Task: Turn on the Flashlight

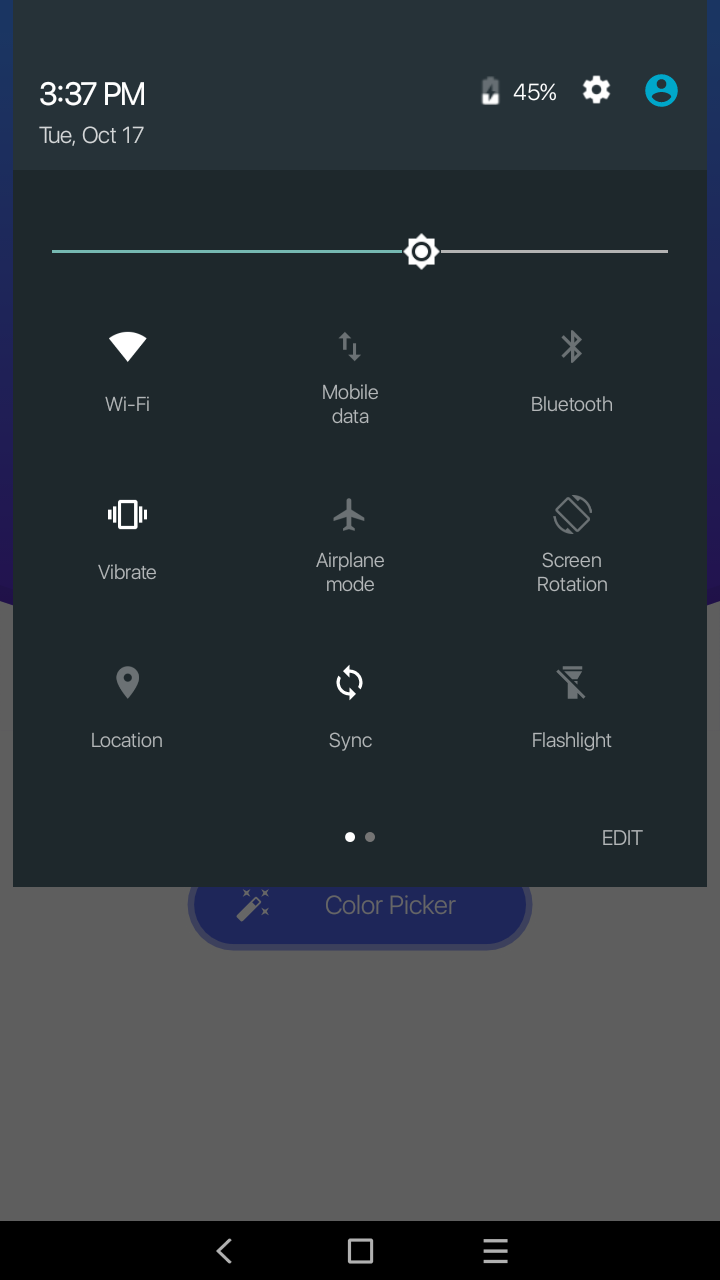Action: click(x=572, y=707)
